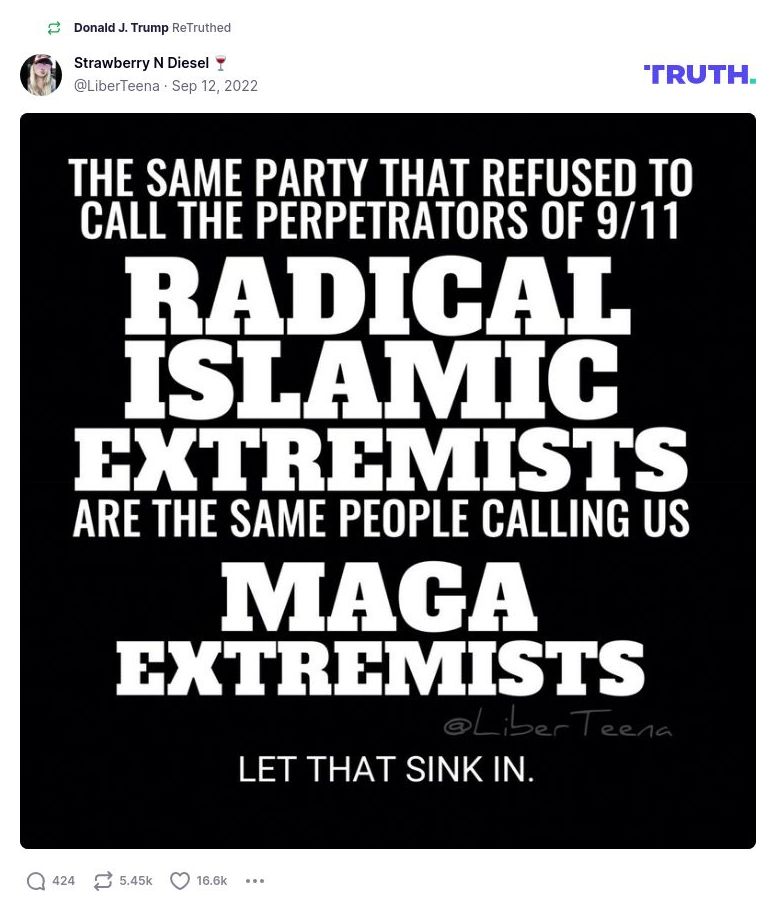Like the post with the heart icon

pos(180,881)
